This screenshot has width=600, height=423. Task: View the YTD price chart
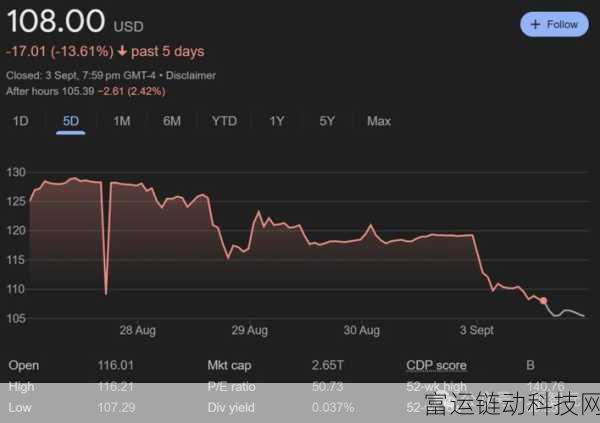point(224,121)
